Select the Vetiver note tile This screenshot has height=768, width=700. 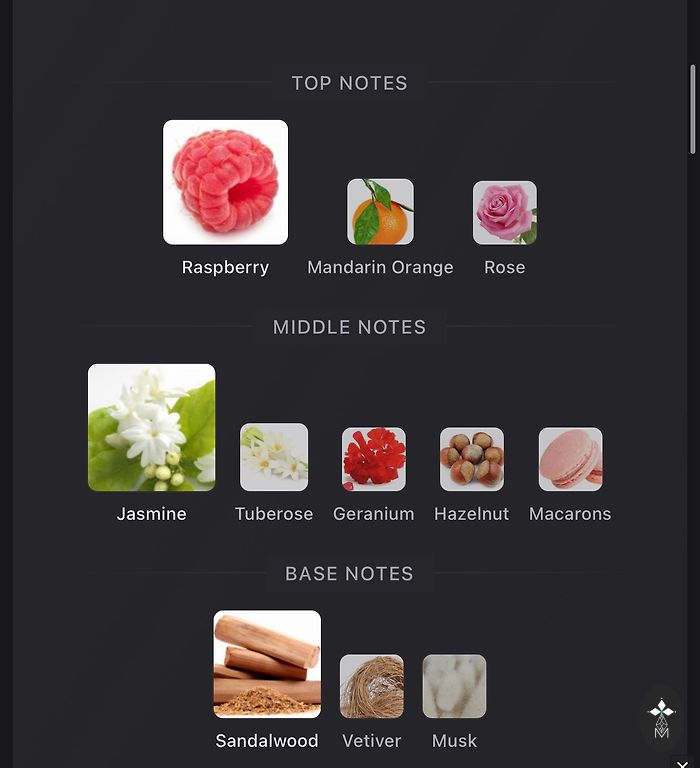pos(372,686)
